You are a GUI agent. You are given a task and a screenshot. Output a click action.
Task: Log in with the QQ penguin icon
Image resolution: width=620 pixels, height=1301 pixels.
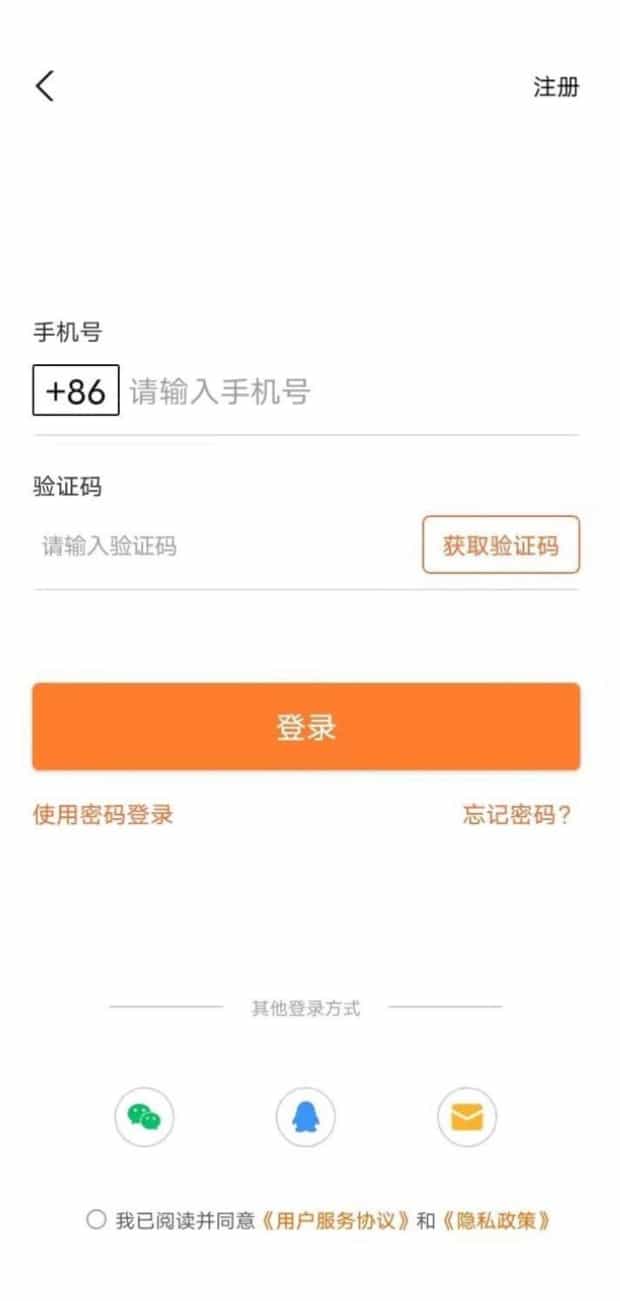tap(305, 1116)
